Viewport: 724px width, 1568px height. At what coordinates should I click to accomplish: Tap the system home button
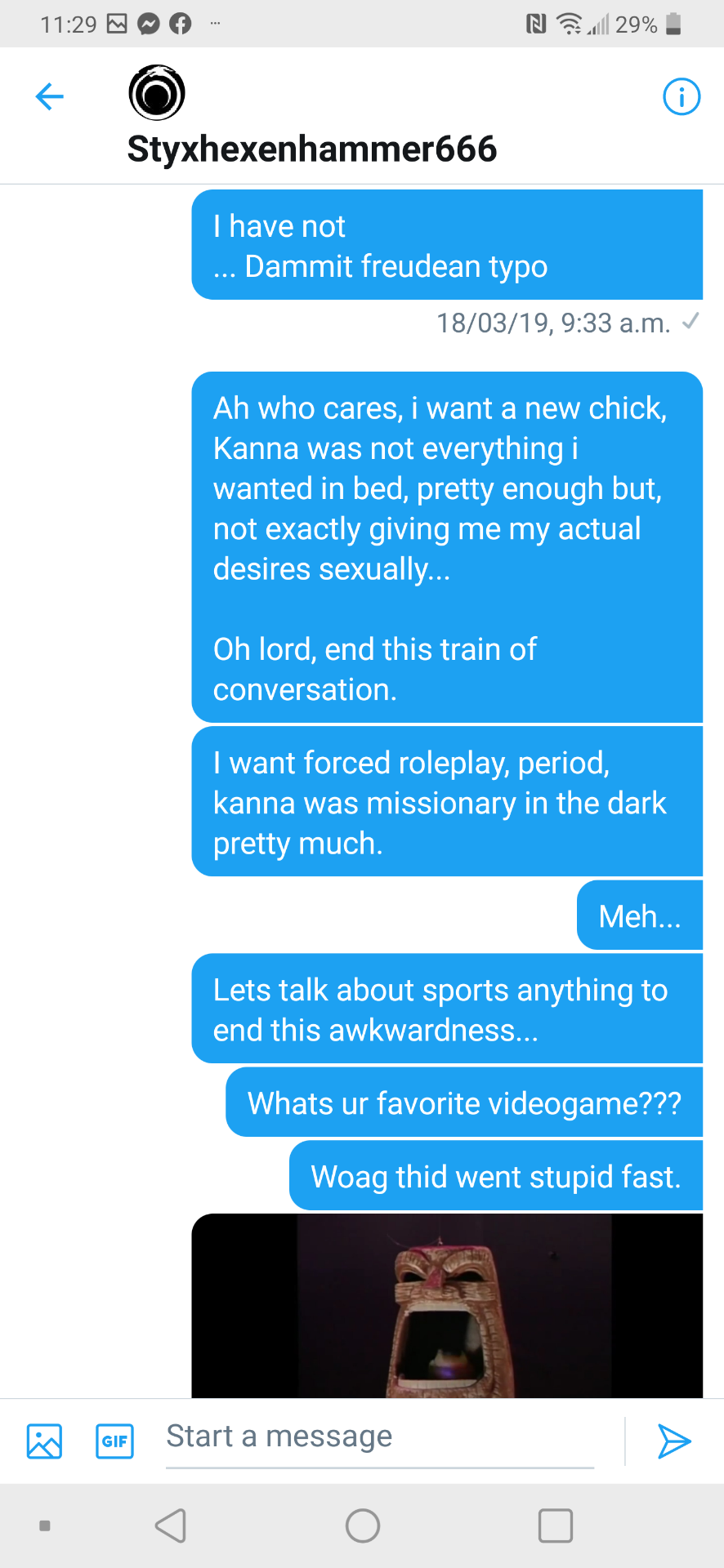(363, 1526)
